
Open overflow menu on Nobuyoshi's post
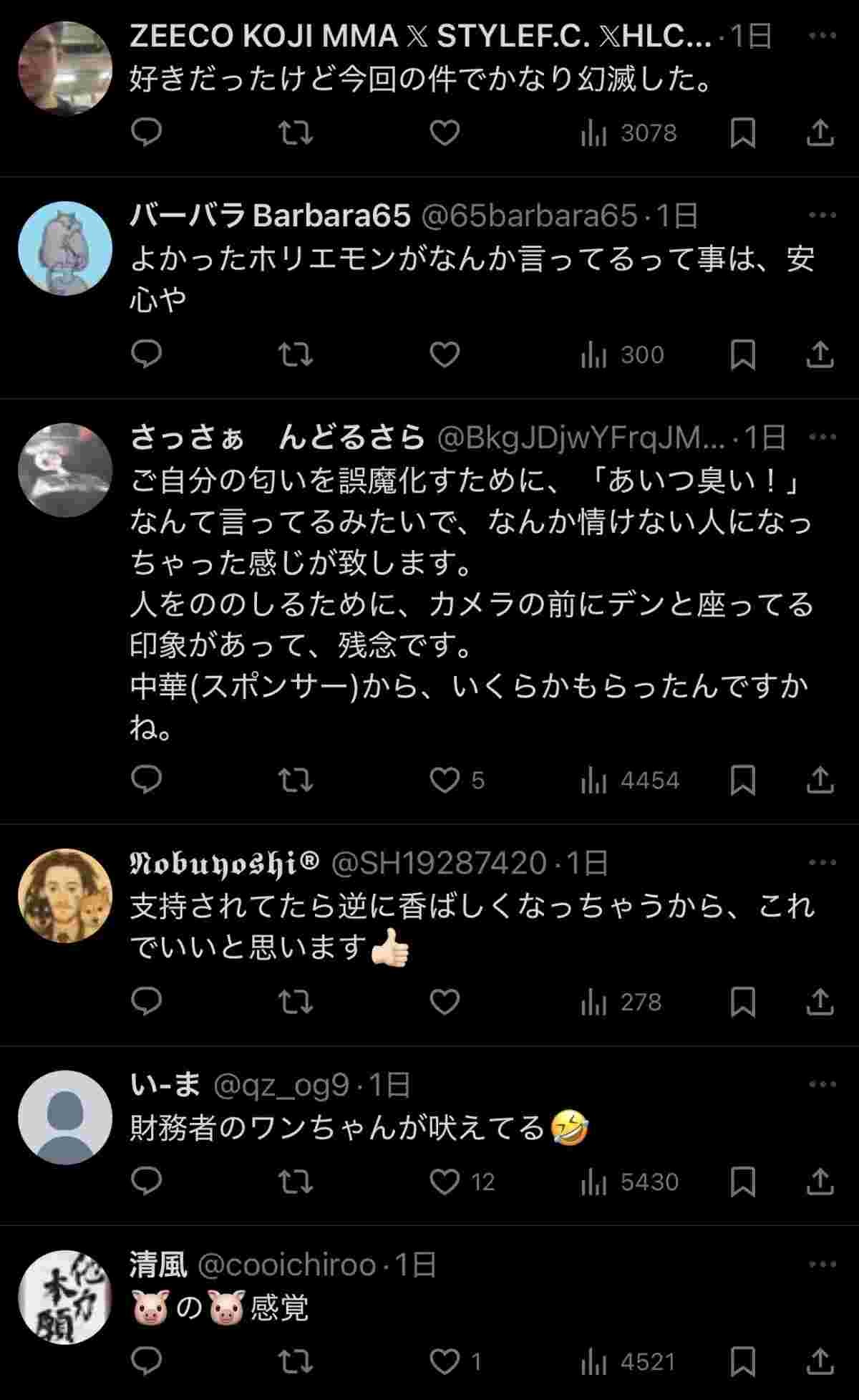(x=822, y=862)
